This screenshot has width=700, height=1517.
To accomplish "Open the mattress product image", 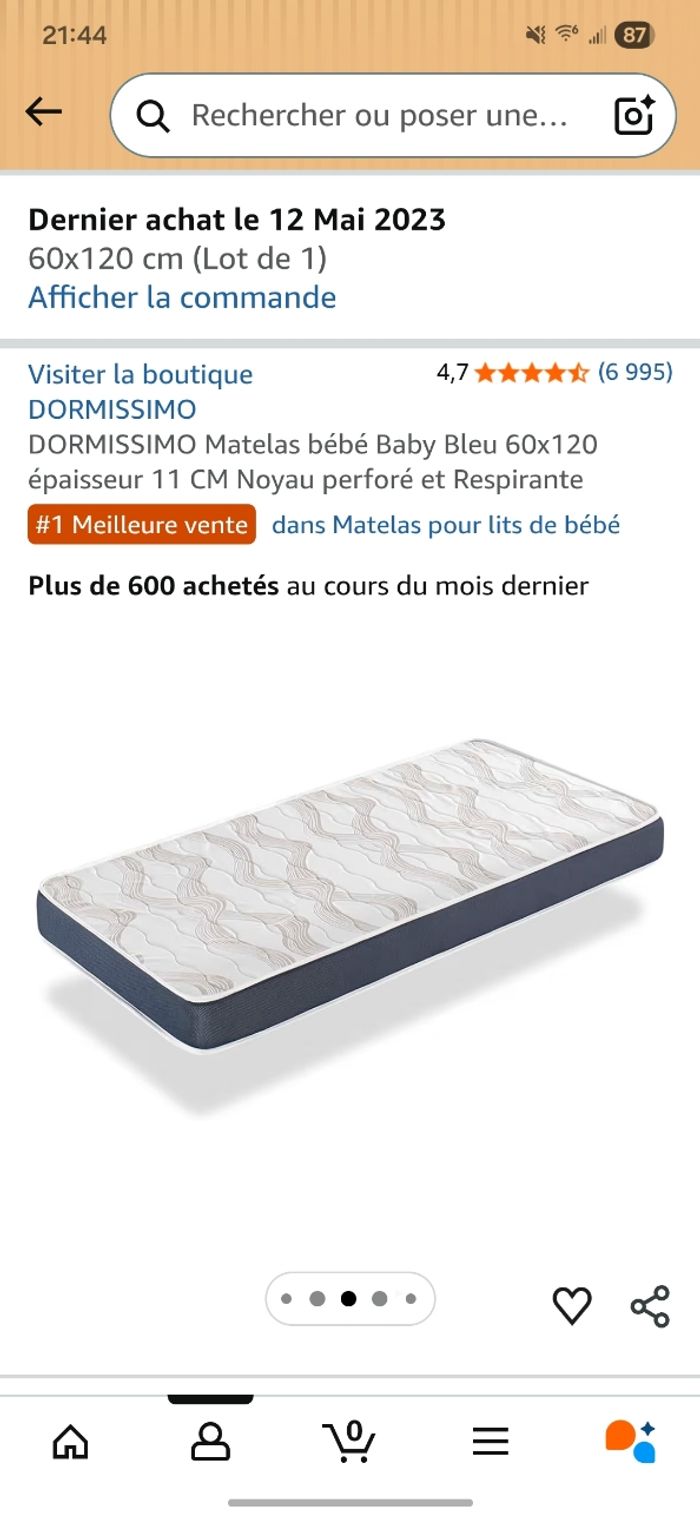I will 350,920.
